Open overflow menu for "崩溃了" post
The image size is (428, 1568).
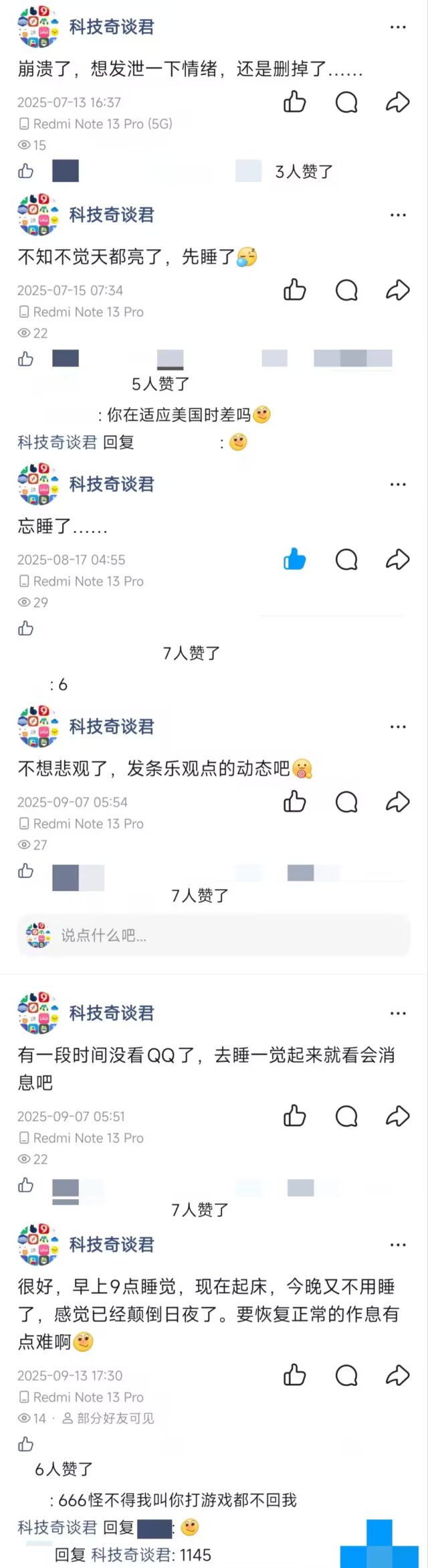(398, 27)
